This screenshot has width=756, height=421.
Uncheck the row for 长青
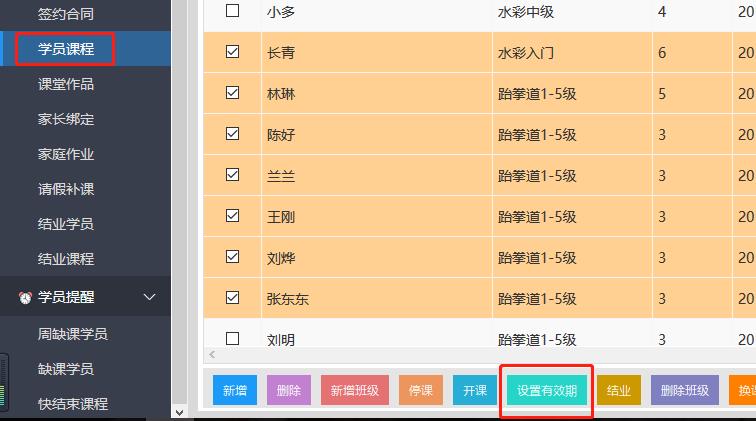pos(232,52)
